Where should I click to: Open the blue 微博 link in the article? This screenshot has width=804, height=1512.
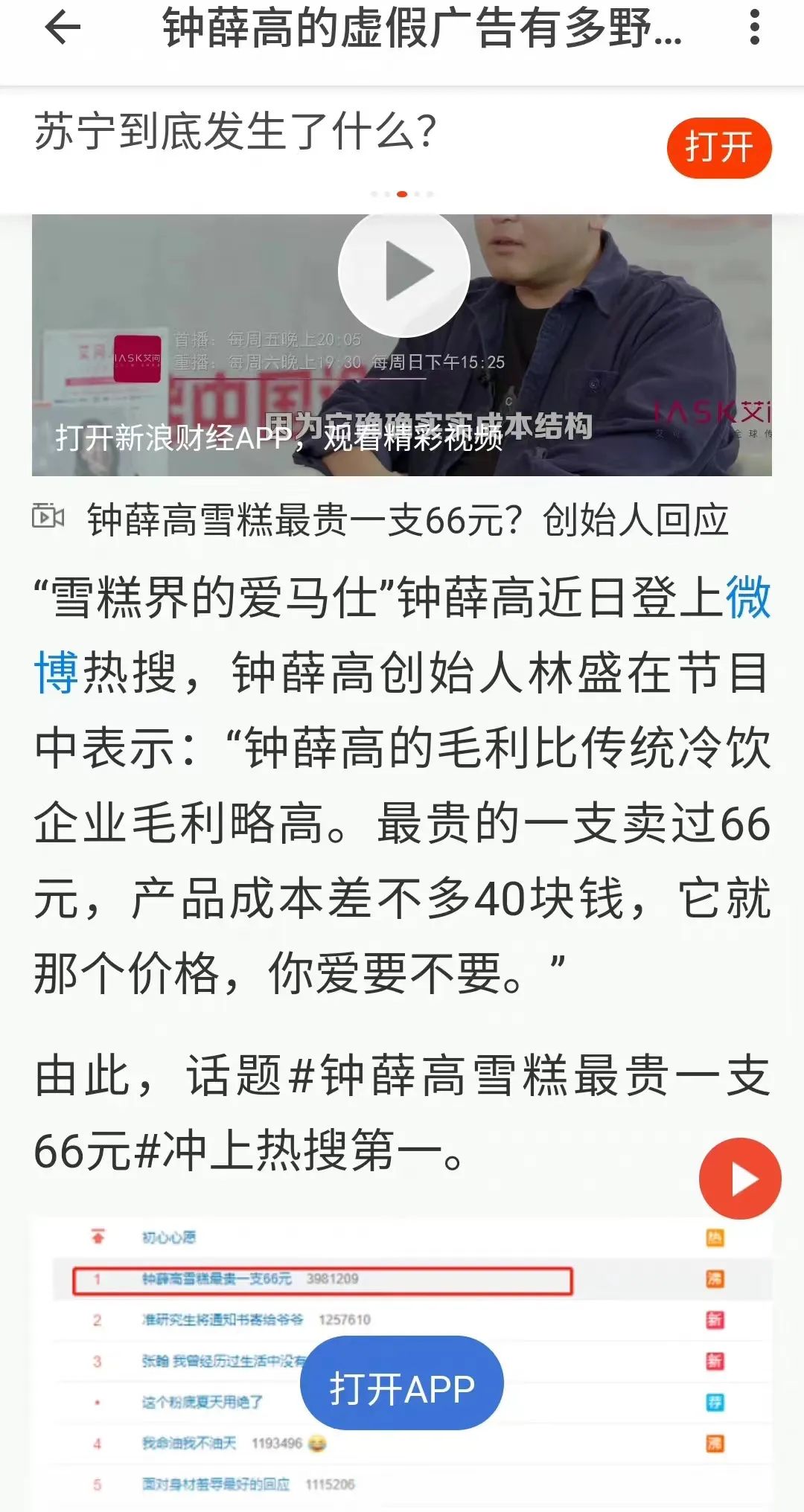click(x=748, y=598)
